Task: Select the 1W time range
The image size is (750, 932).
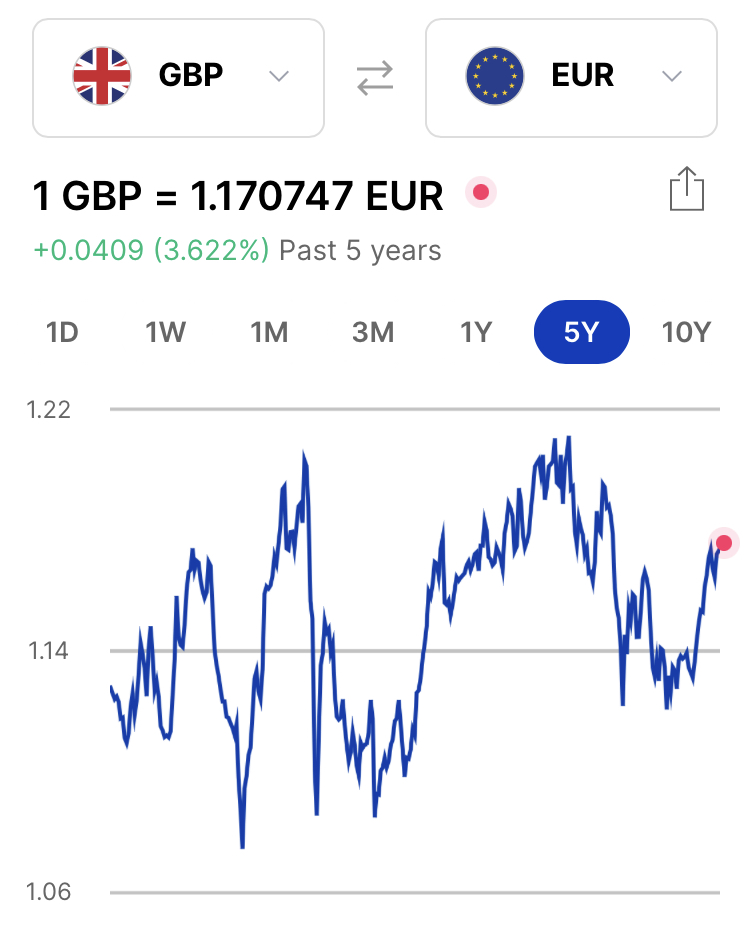Action: (166, 332)
